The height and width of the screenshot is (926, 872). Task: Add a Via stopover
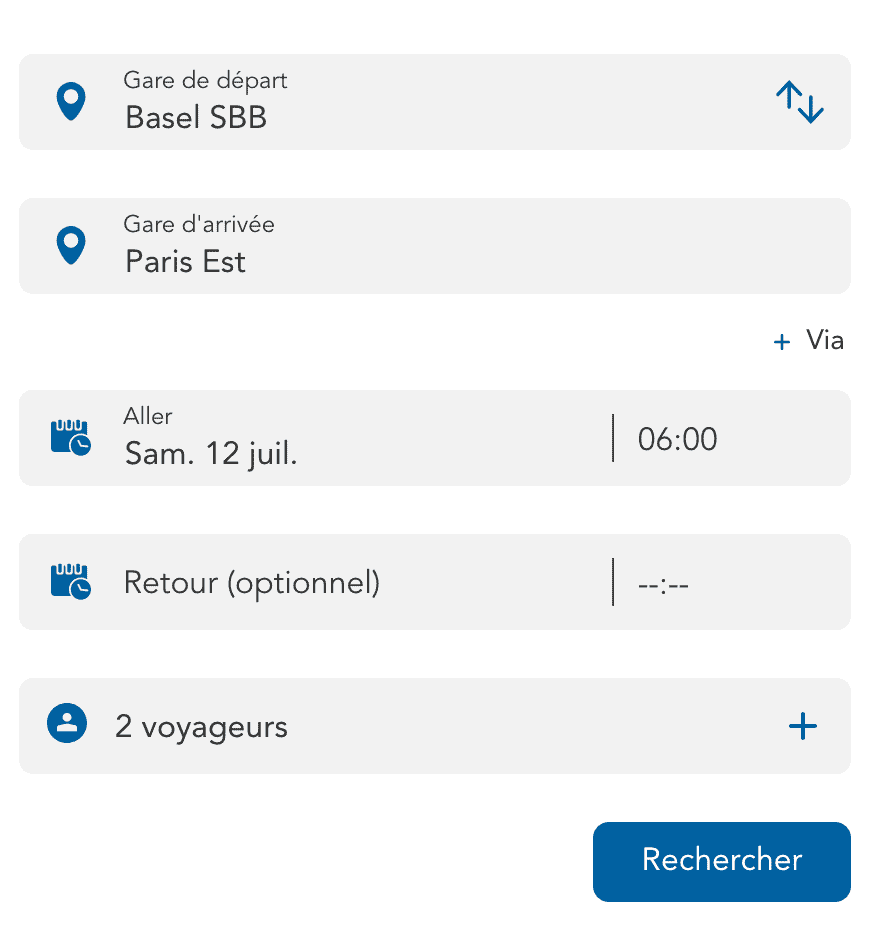pyautogui.click(x=809, y=341)
